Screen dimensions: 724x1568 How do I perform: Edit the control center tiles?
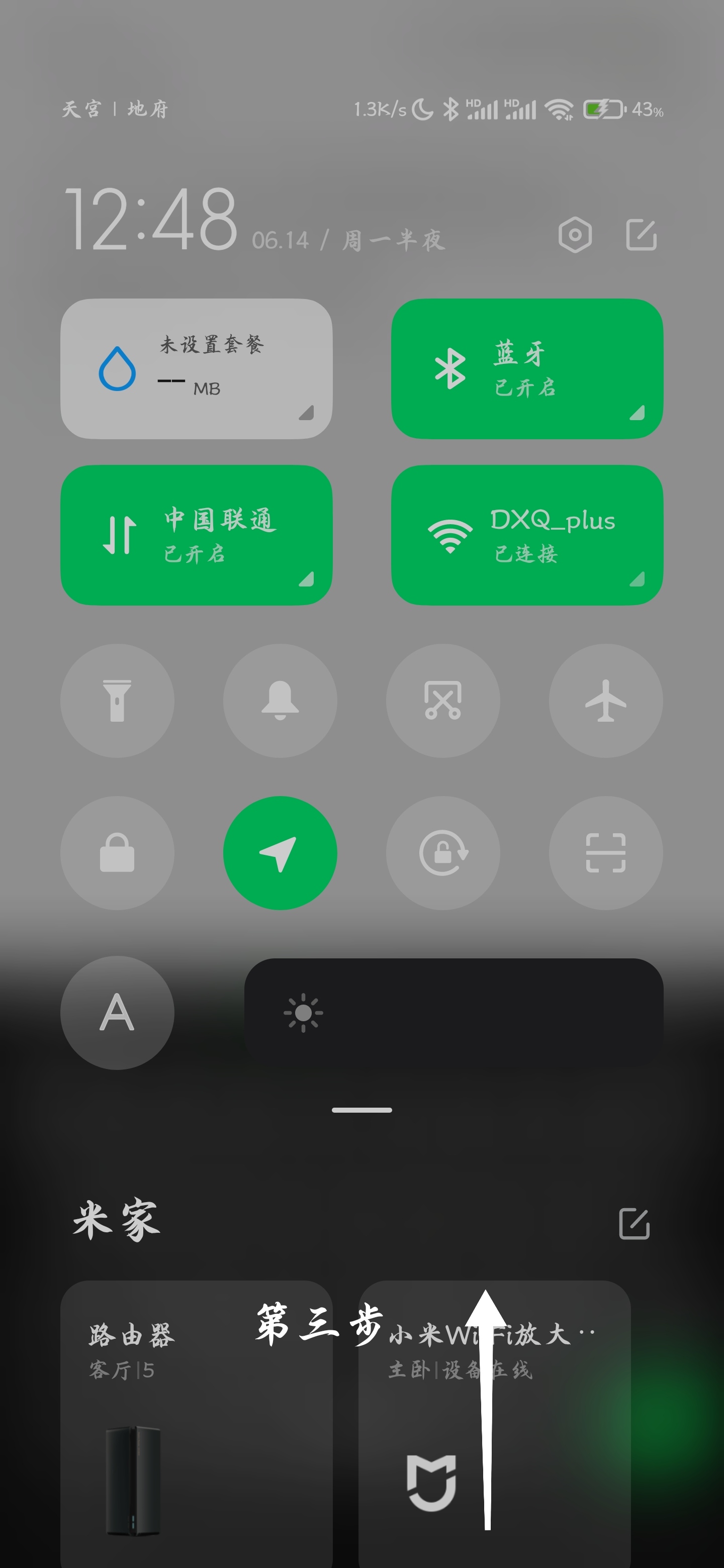tap(641, 235)
